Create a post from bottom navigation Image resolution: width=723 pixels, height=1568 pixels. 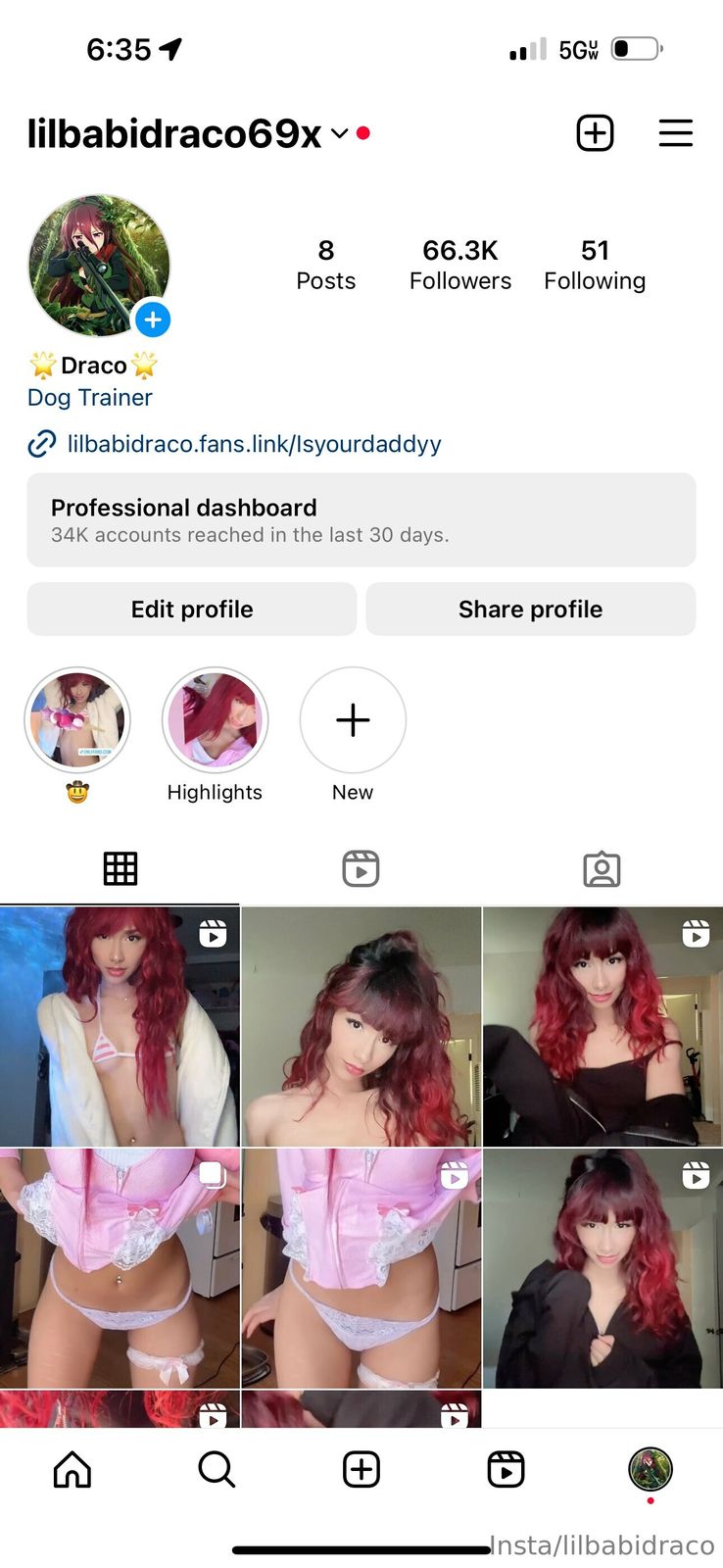pyautogui.click(x=361, y=1469)
